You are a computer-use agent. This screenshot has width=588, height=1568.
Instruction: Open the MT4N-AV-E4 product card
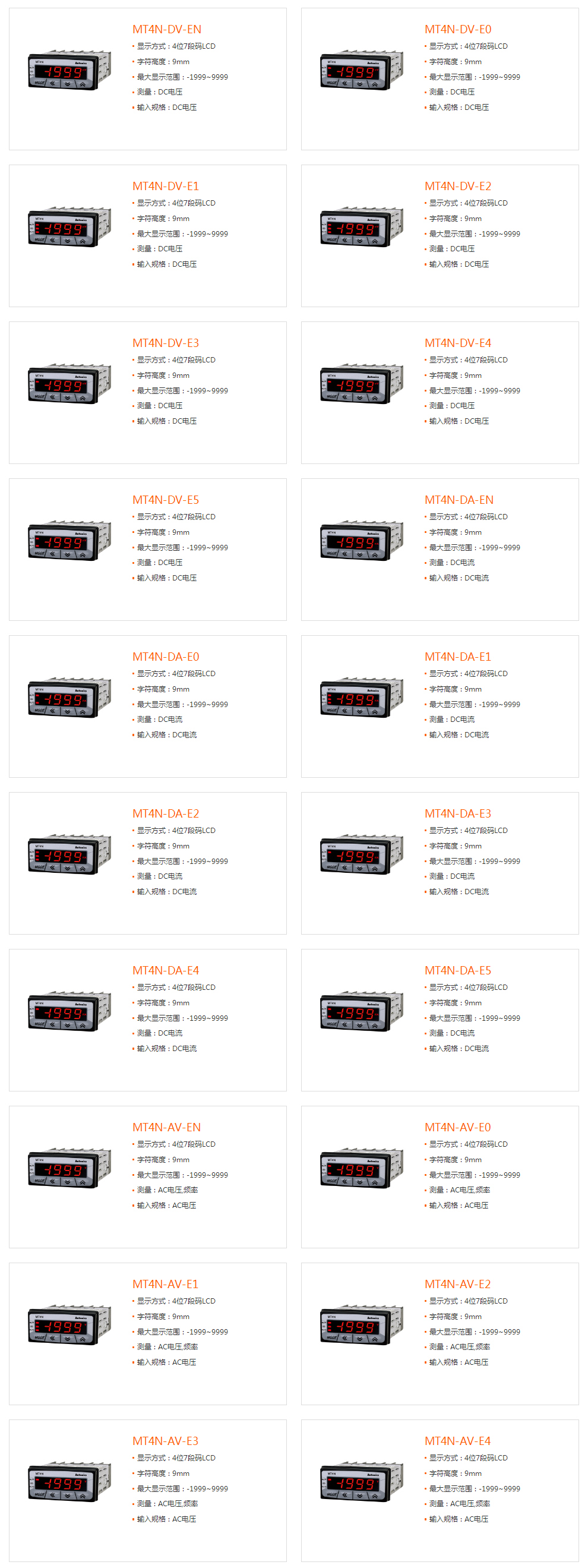(x=458, y=1441)
